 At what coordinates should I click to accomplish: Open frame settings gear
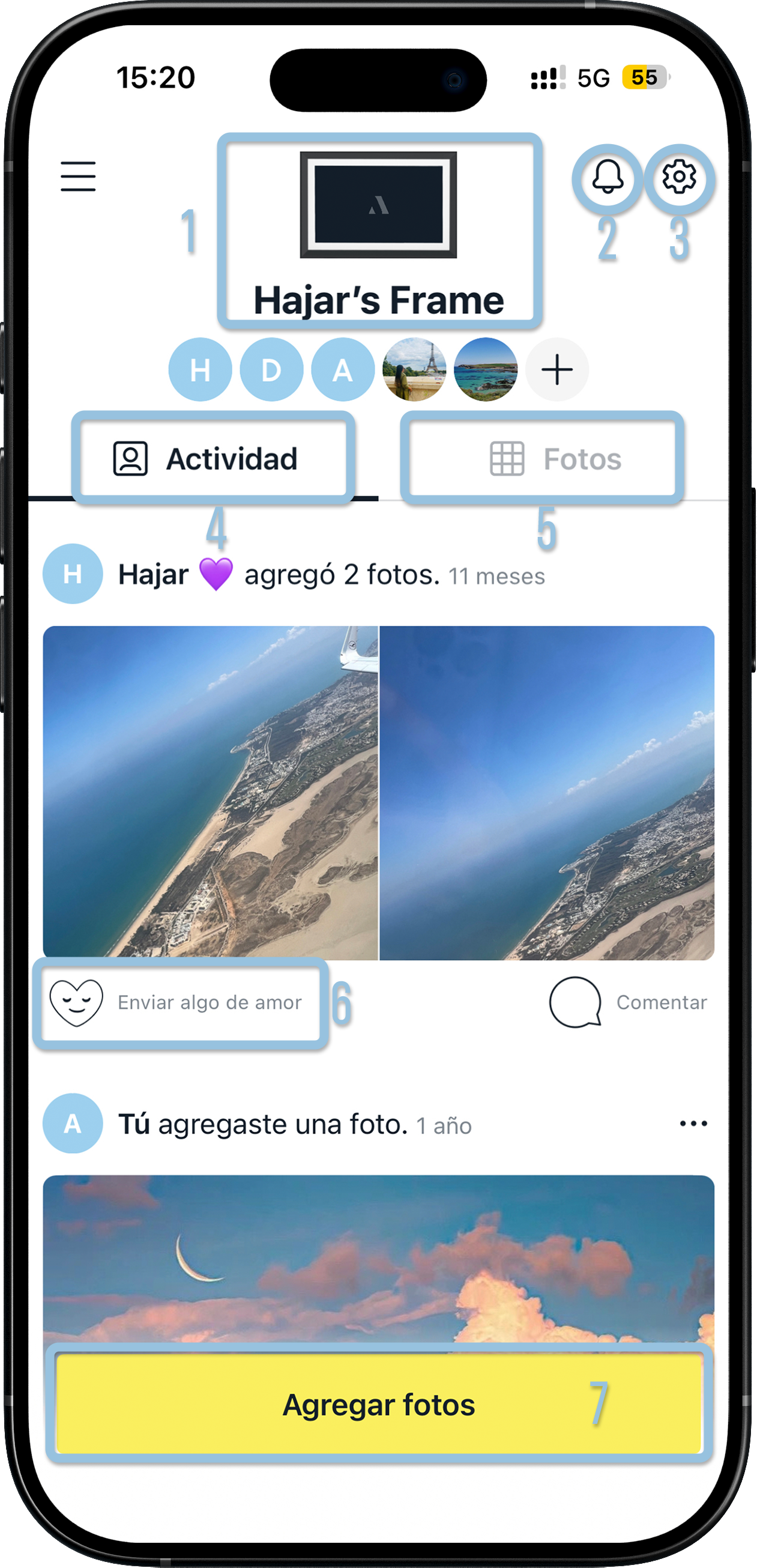(679, 178)
